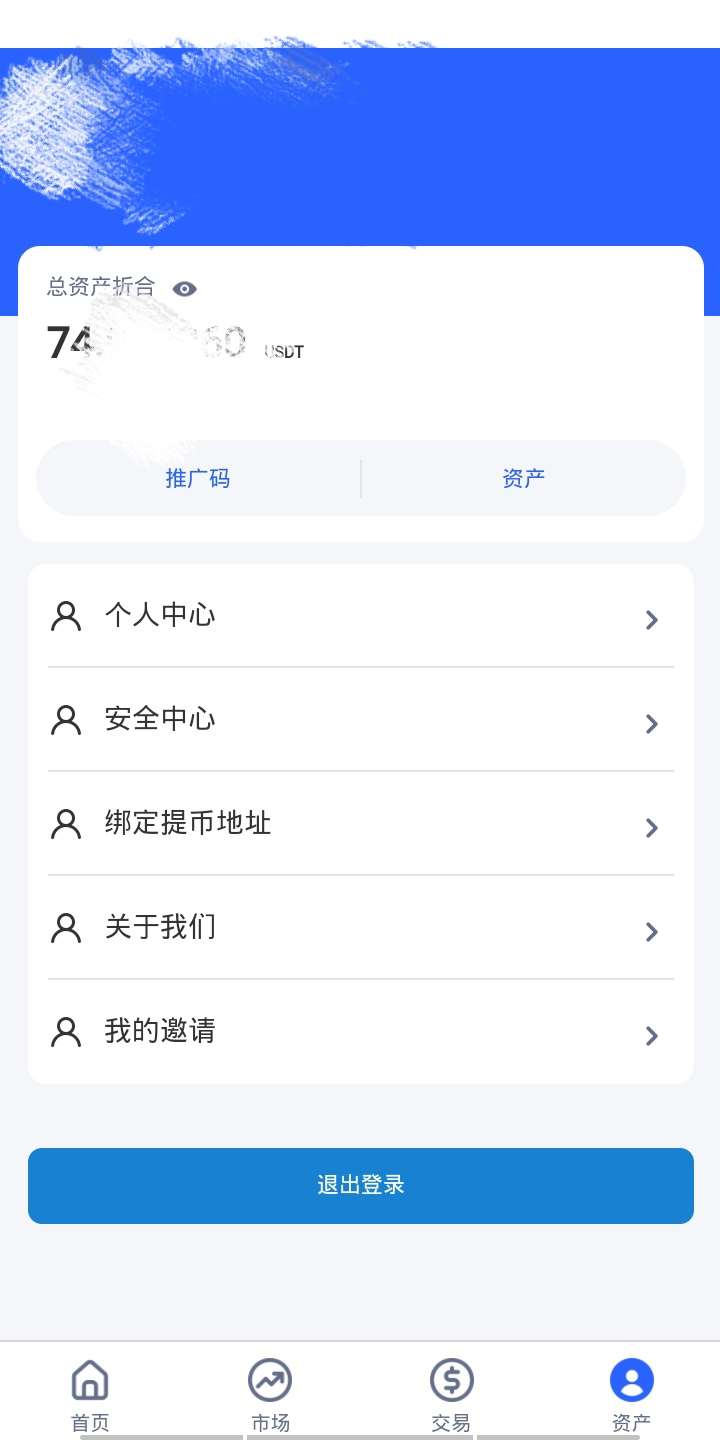Open 绑定提币地址 row

click(x=360, y=824)
